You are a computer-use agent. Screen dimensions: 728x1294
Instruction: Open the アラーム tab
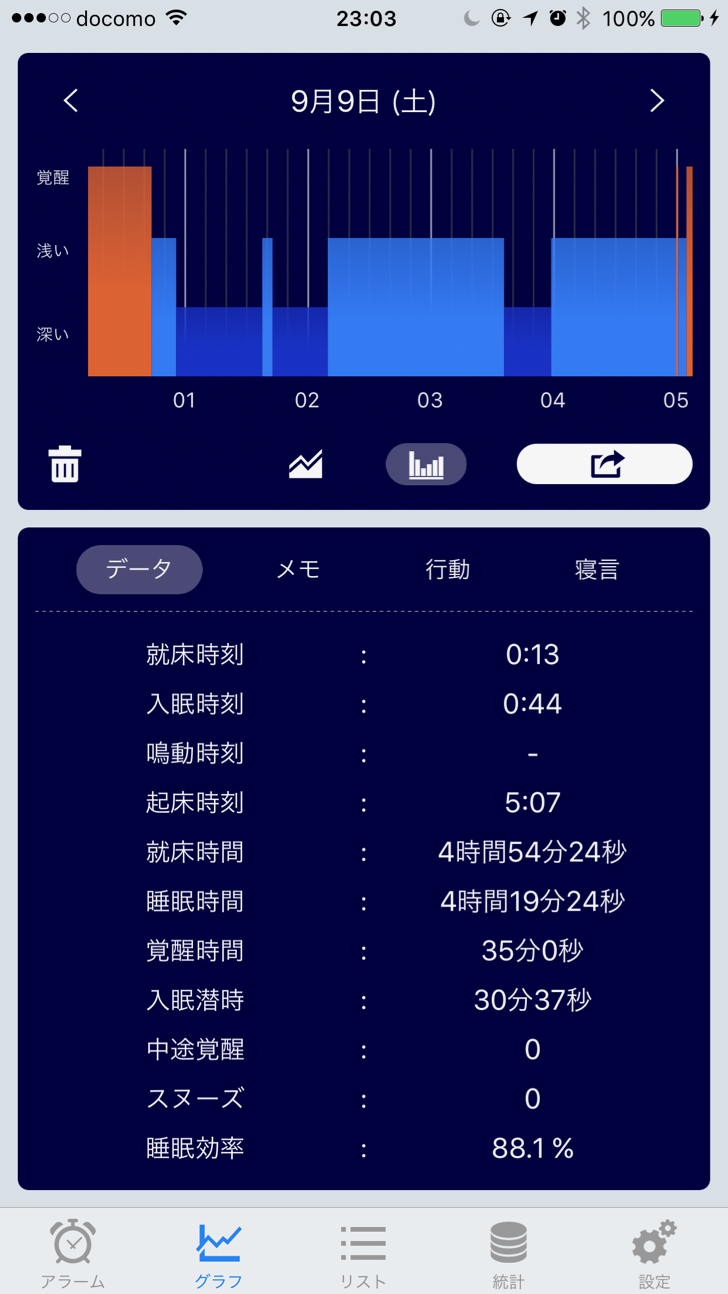click(73, 1252)
